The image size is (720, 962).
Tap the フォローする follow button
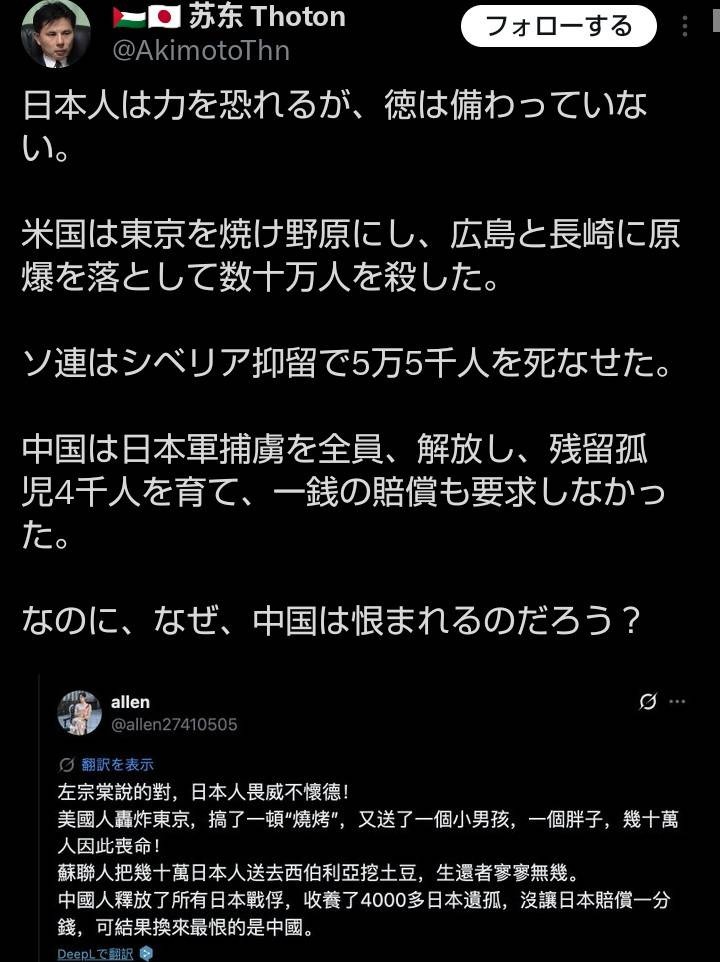[558, 27]
